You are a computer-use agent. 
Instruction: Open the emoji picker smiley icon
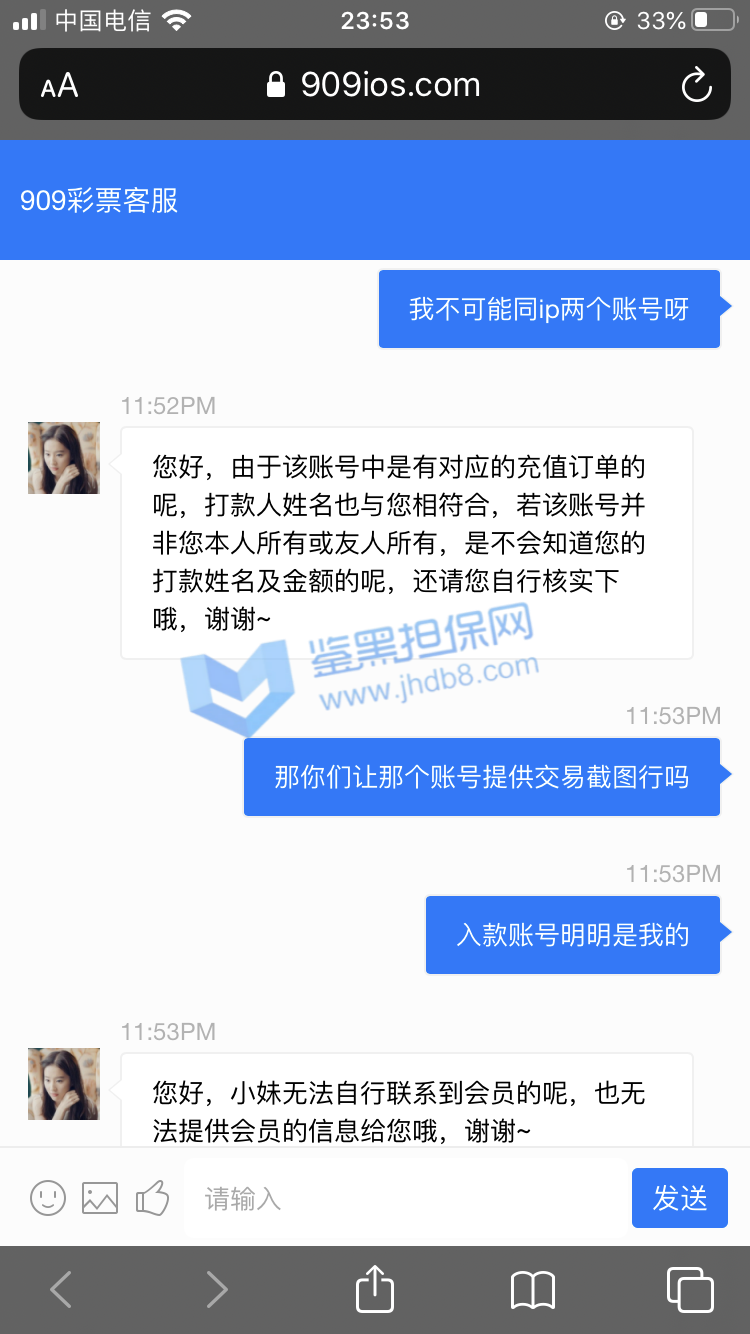[48, 1198]
